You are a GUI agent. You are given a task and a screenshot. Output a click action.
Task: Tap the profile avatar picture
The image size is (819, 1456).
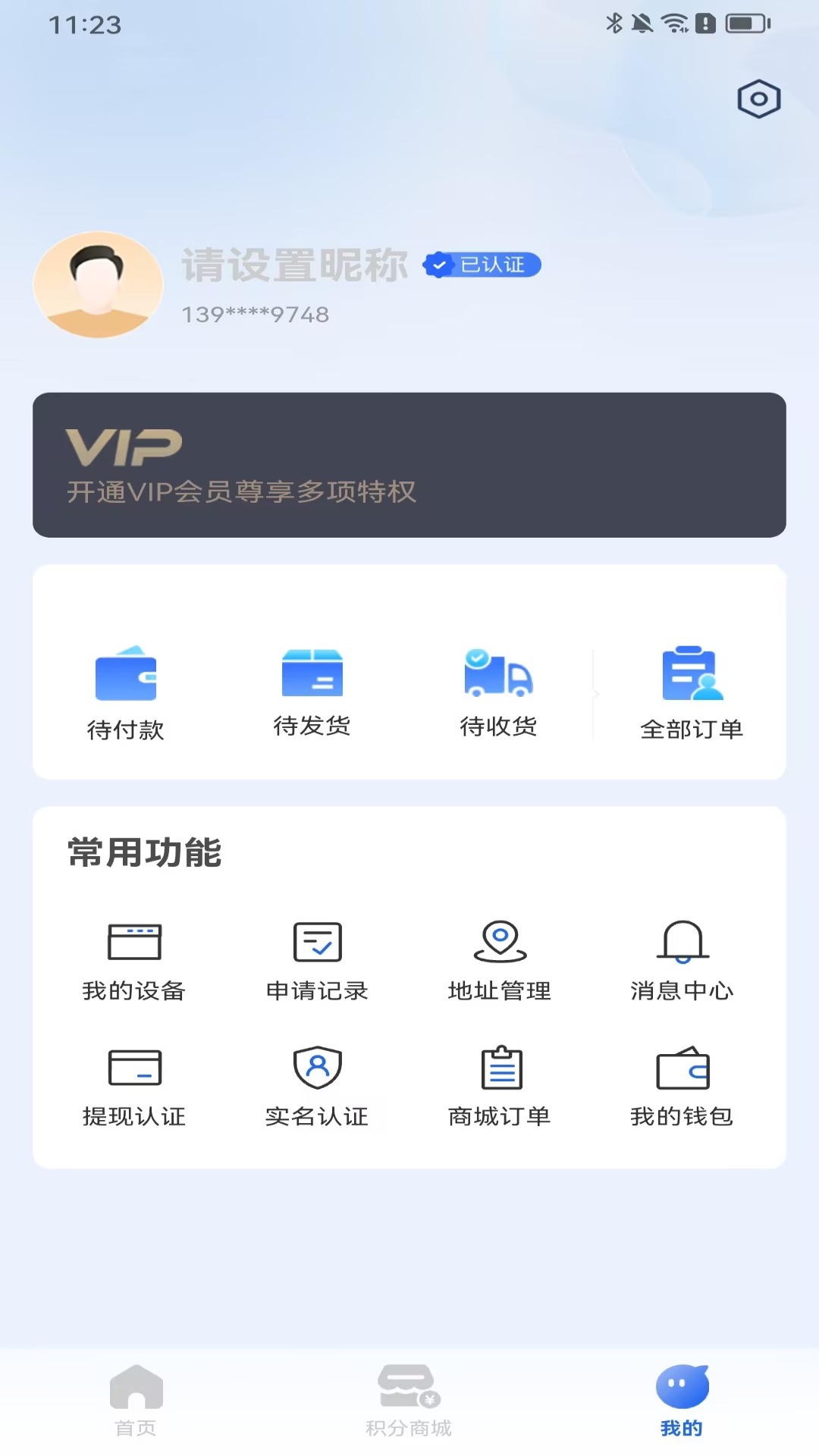99,284
